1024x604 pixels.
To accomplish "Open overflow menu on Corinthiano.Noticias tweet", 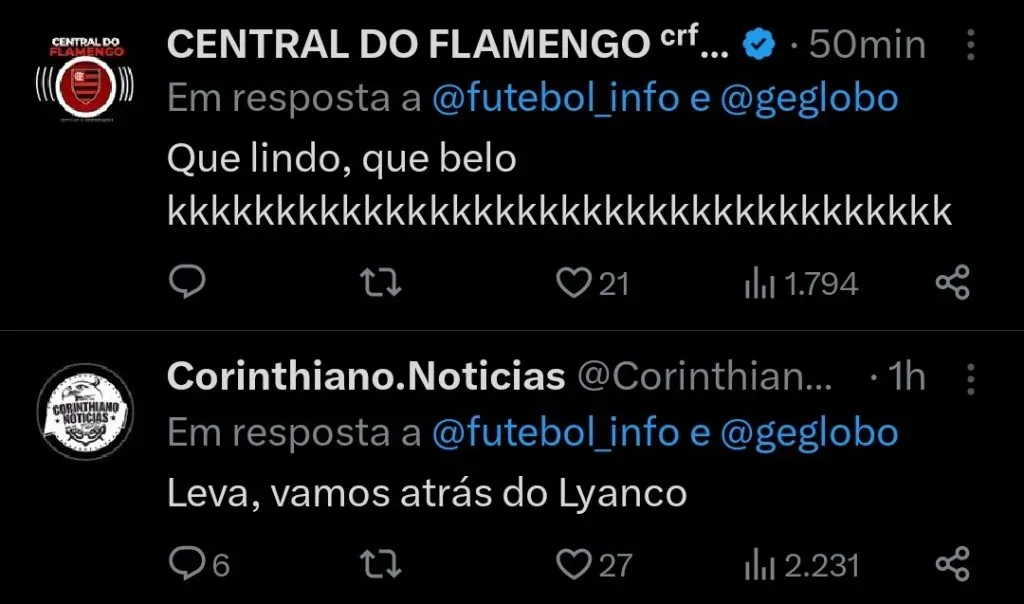I will pos(971,378).
